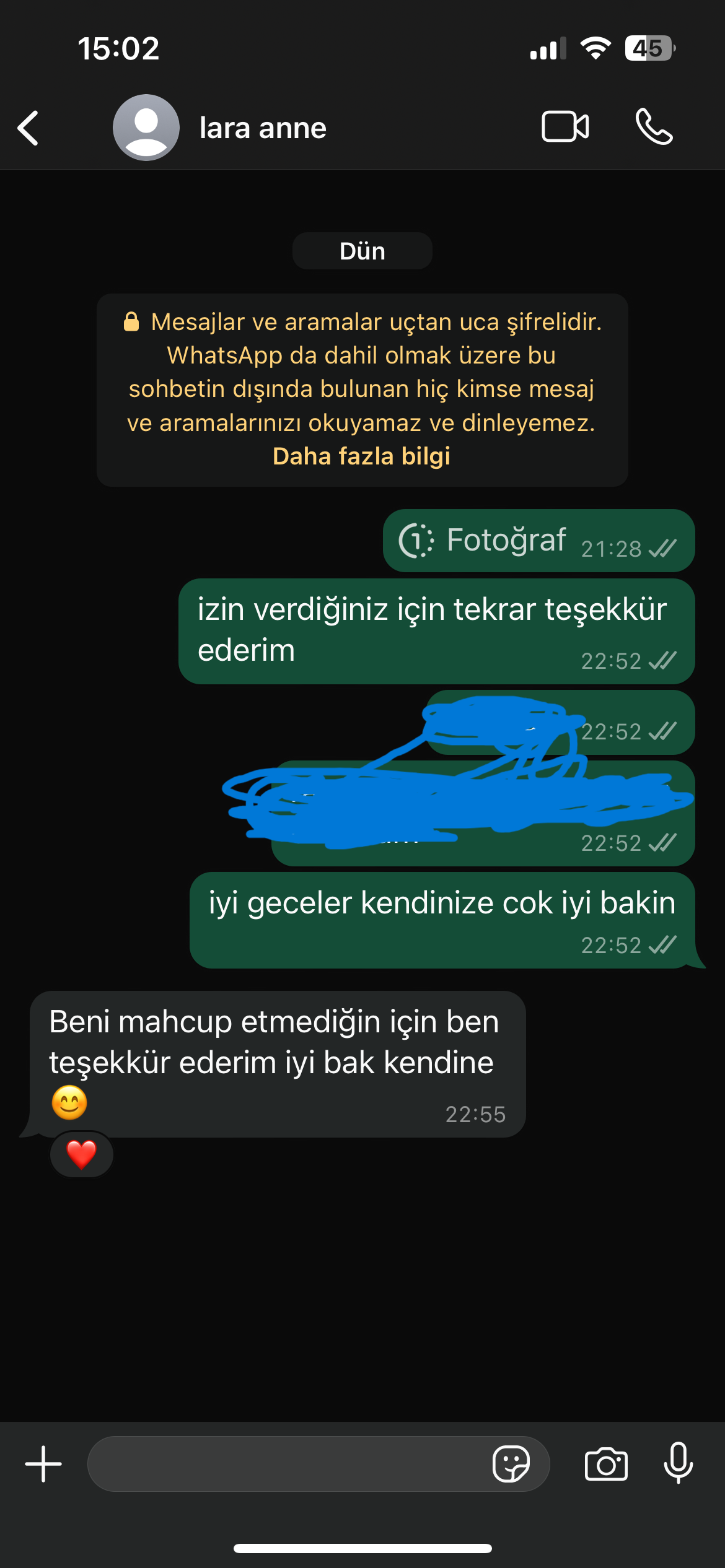This screenshot has width=725, height=1568.
Task: Start a voice call with lara anne
Action: [654, 127]
